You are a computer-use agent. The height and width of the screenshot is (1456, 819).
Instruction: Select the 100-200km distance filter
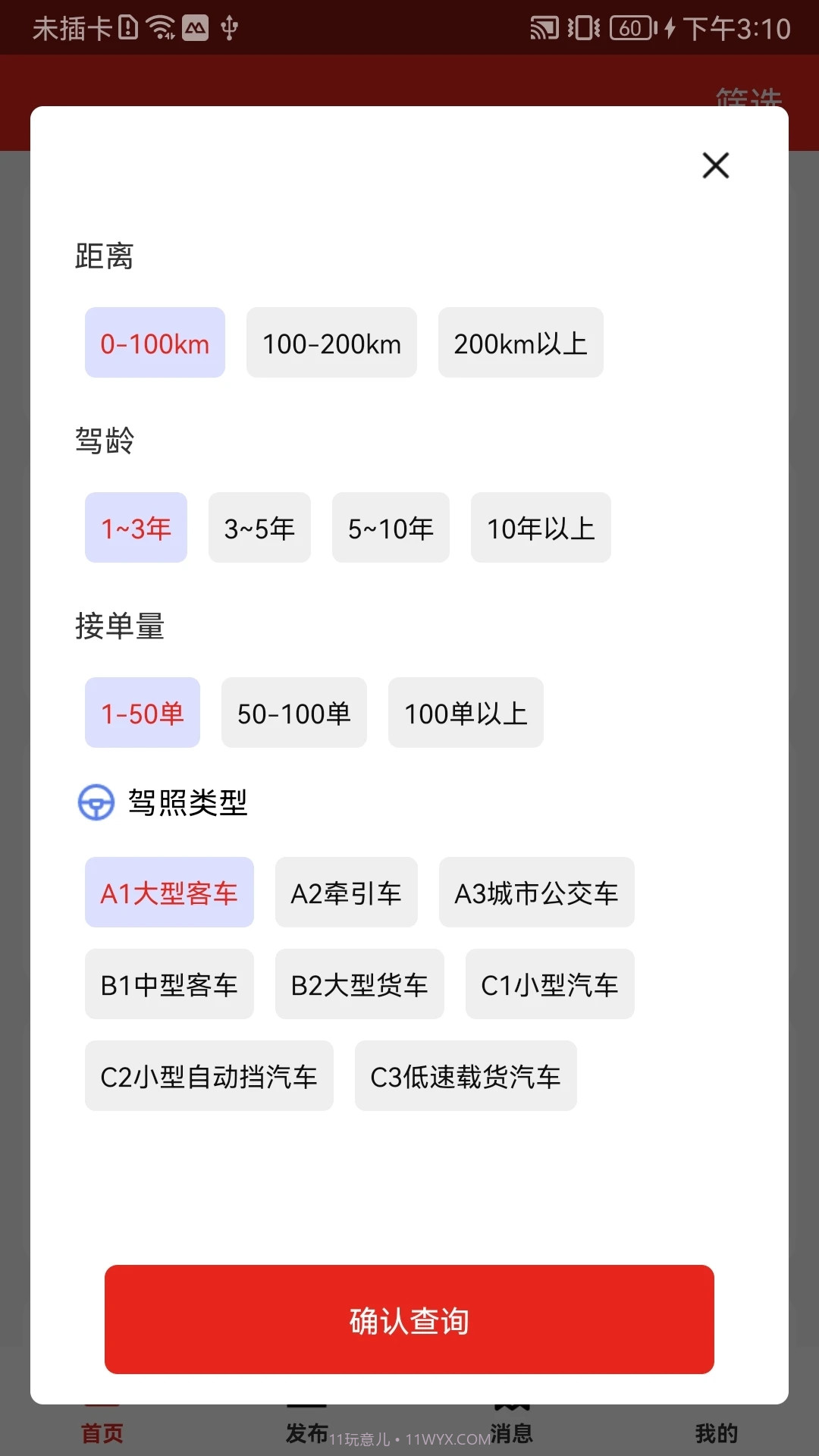(x=331, y=343)
